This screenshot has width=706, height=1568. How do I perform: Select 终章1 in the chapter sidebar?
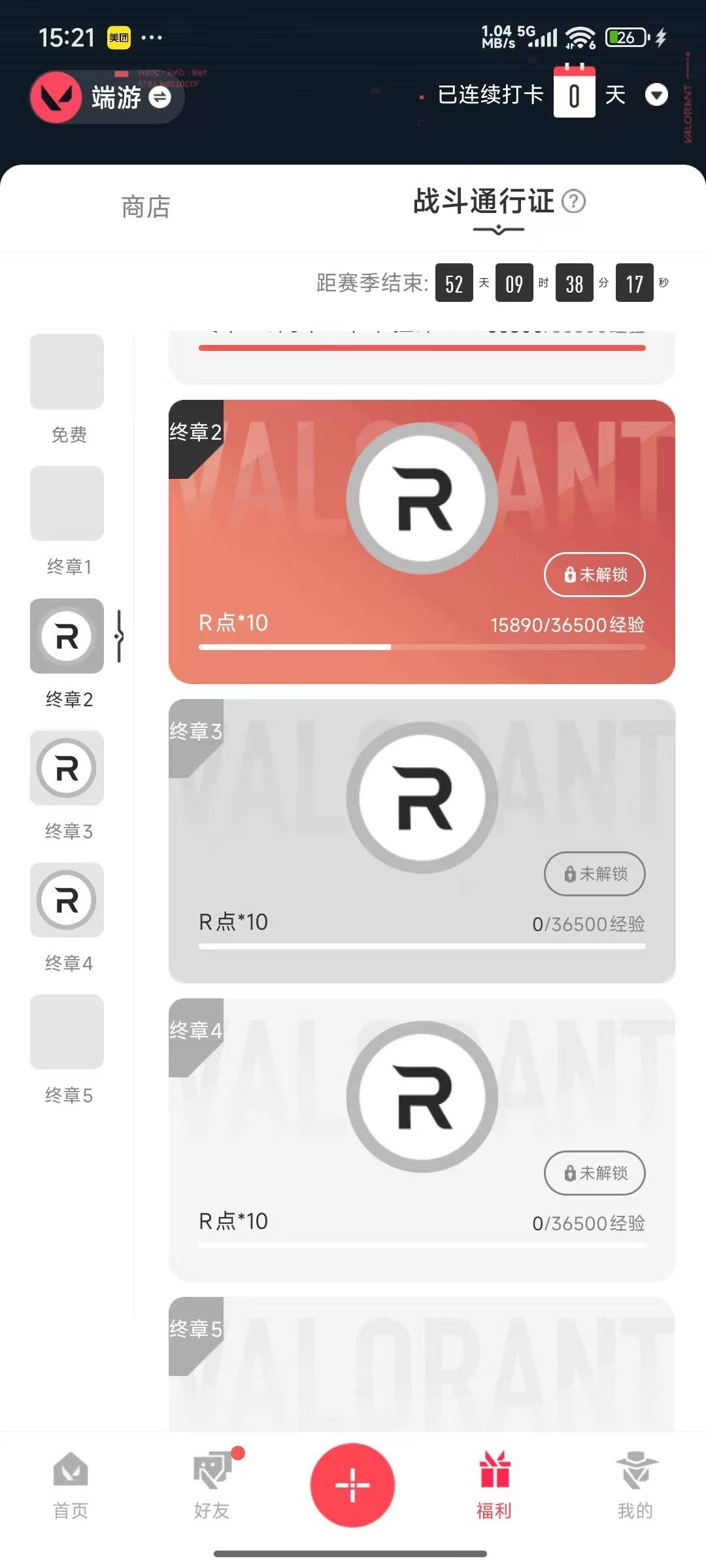(x=67, y=521)
